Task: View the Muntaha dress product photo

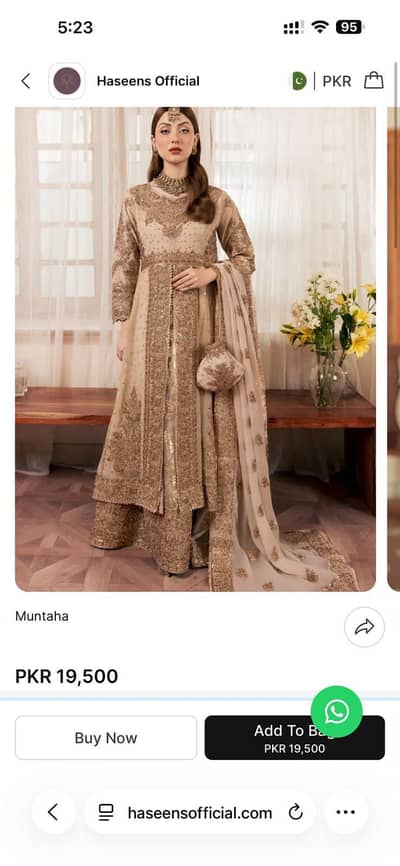Action: (195, 349)
